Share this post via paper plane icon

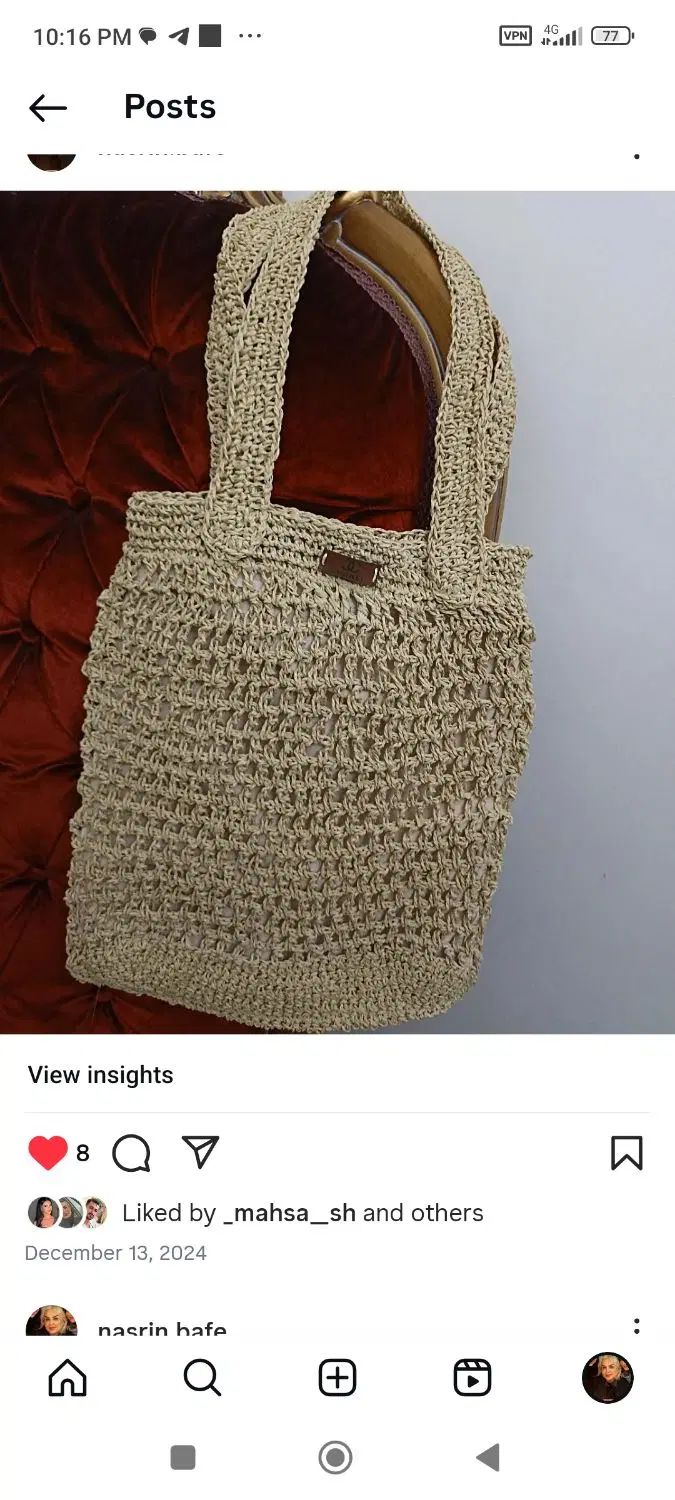[x=201, y=1152]
